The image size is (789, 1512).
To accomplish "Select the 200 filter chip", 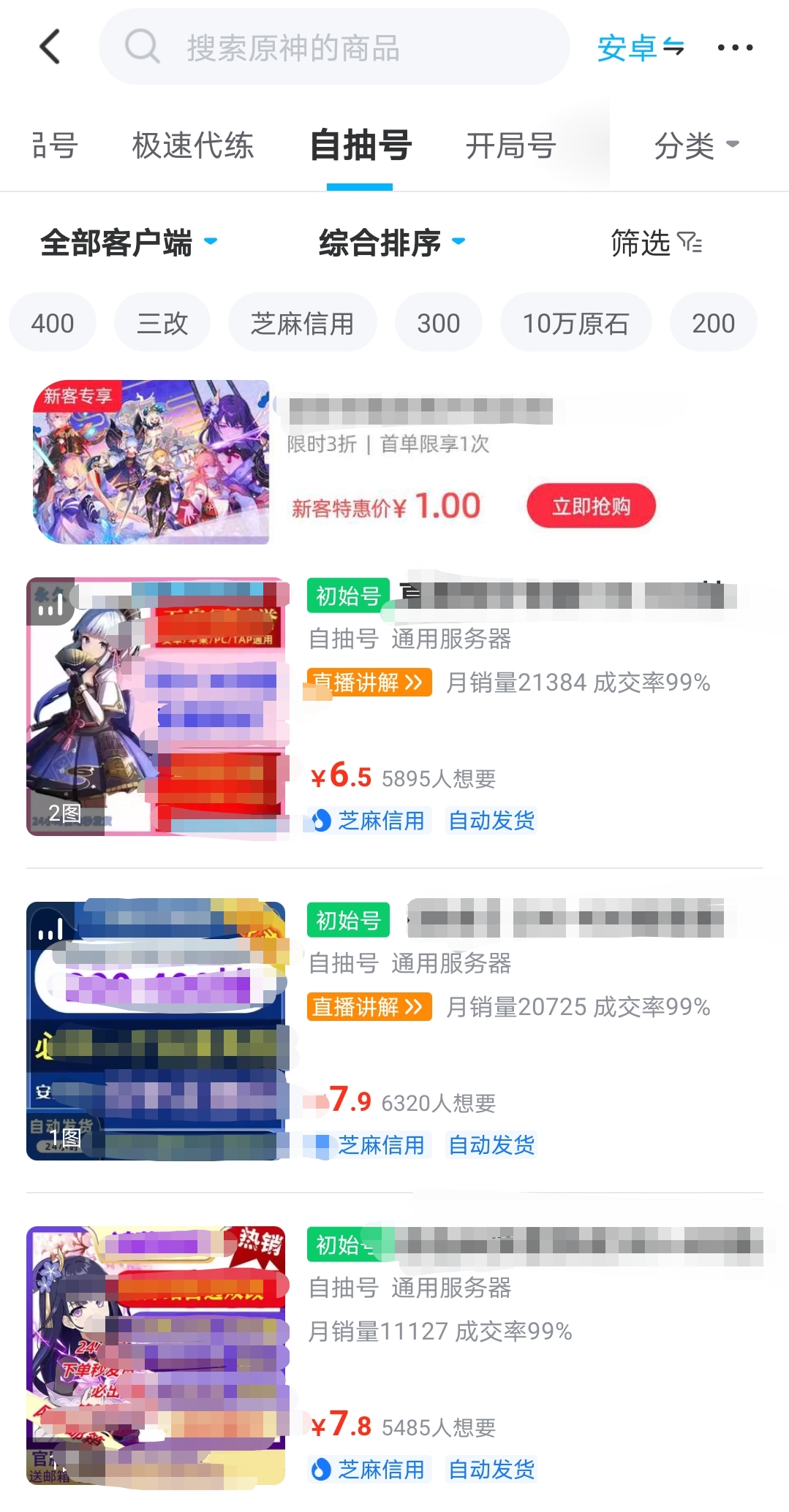I will 713,323.
